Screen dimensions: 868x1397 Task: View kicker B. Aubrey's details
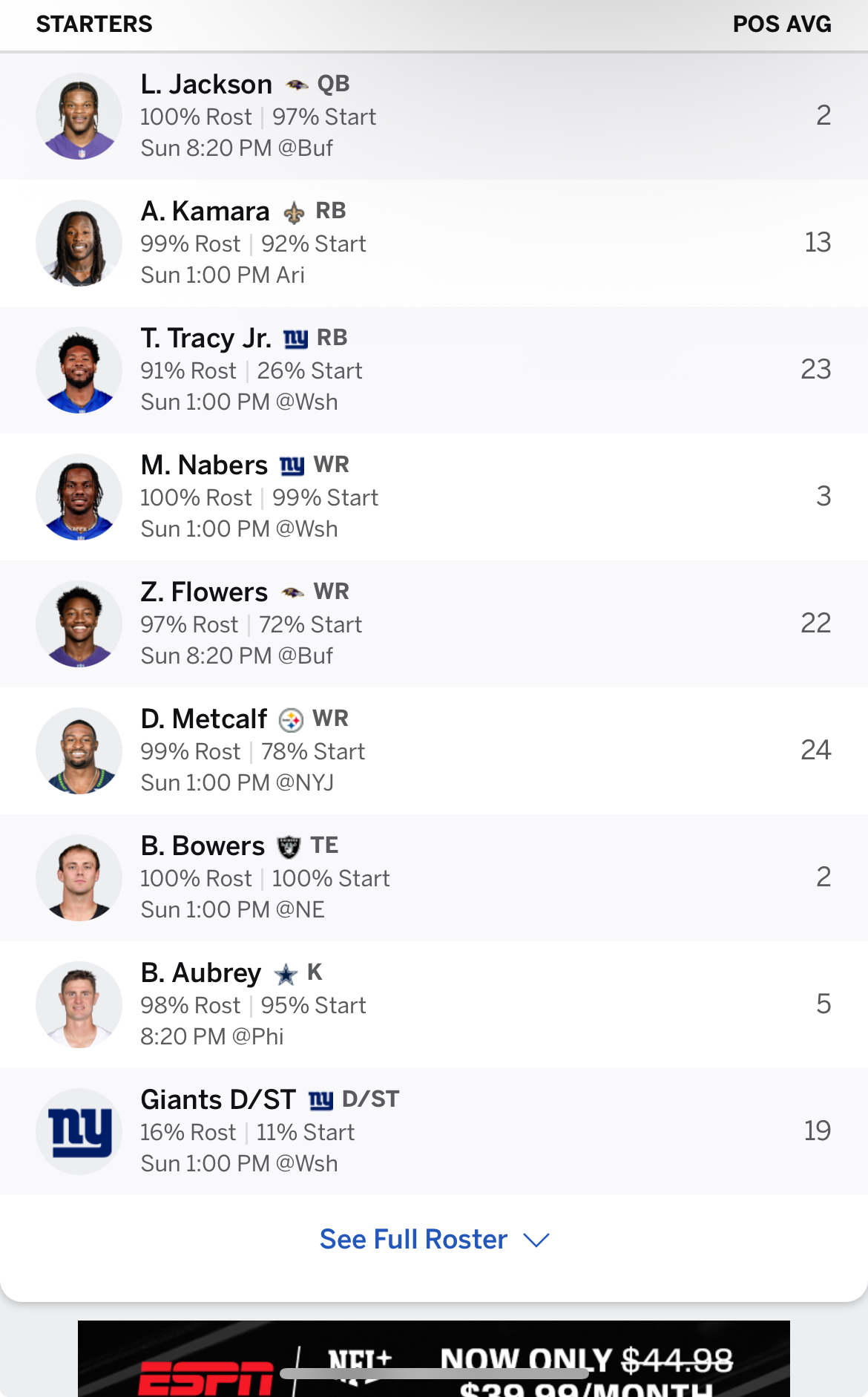point(200,973)
